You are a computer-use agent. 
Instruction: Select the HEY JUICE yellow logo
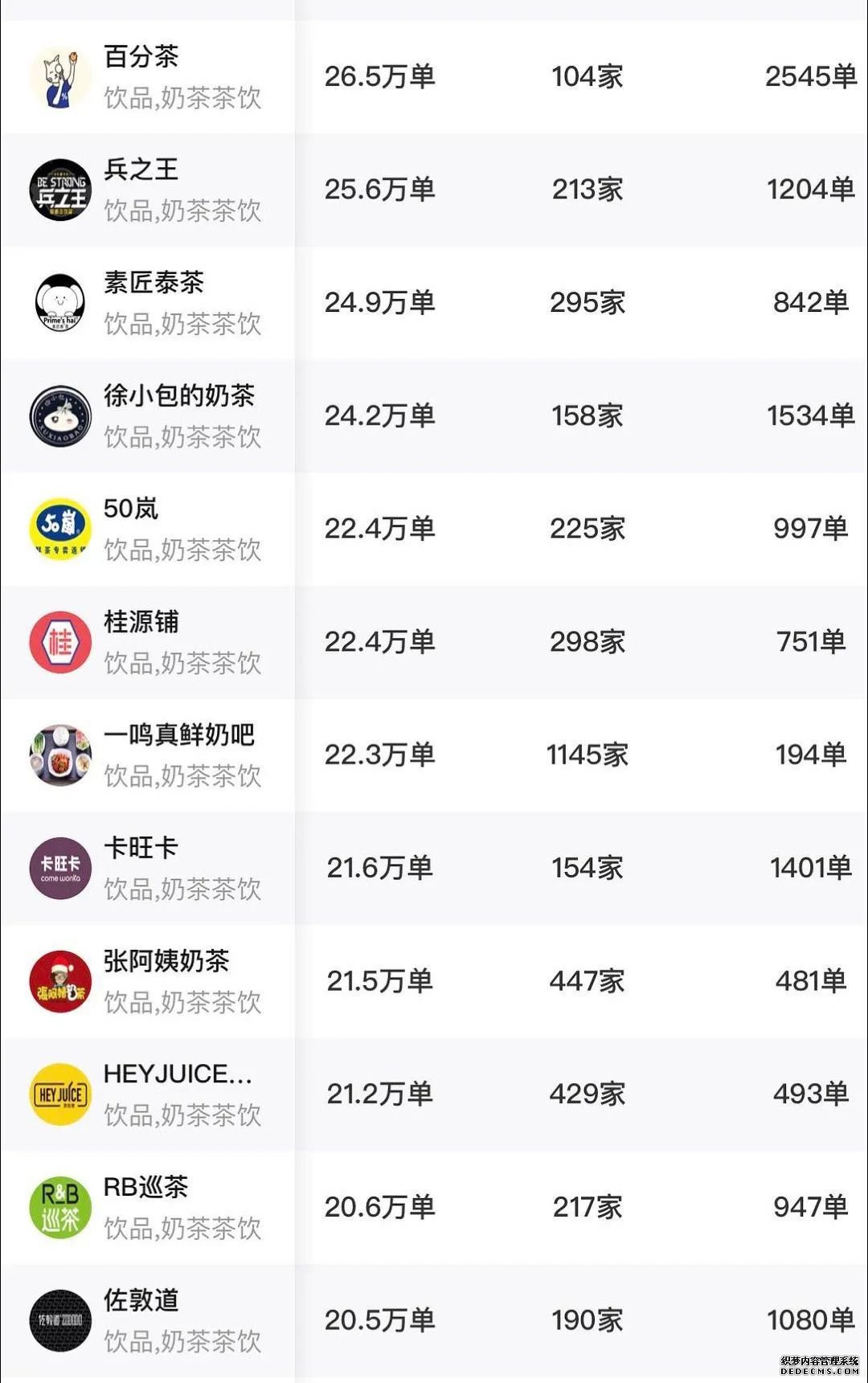60,1095
